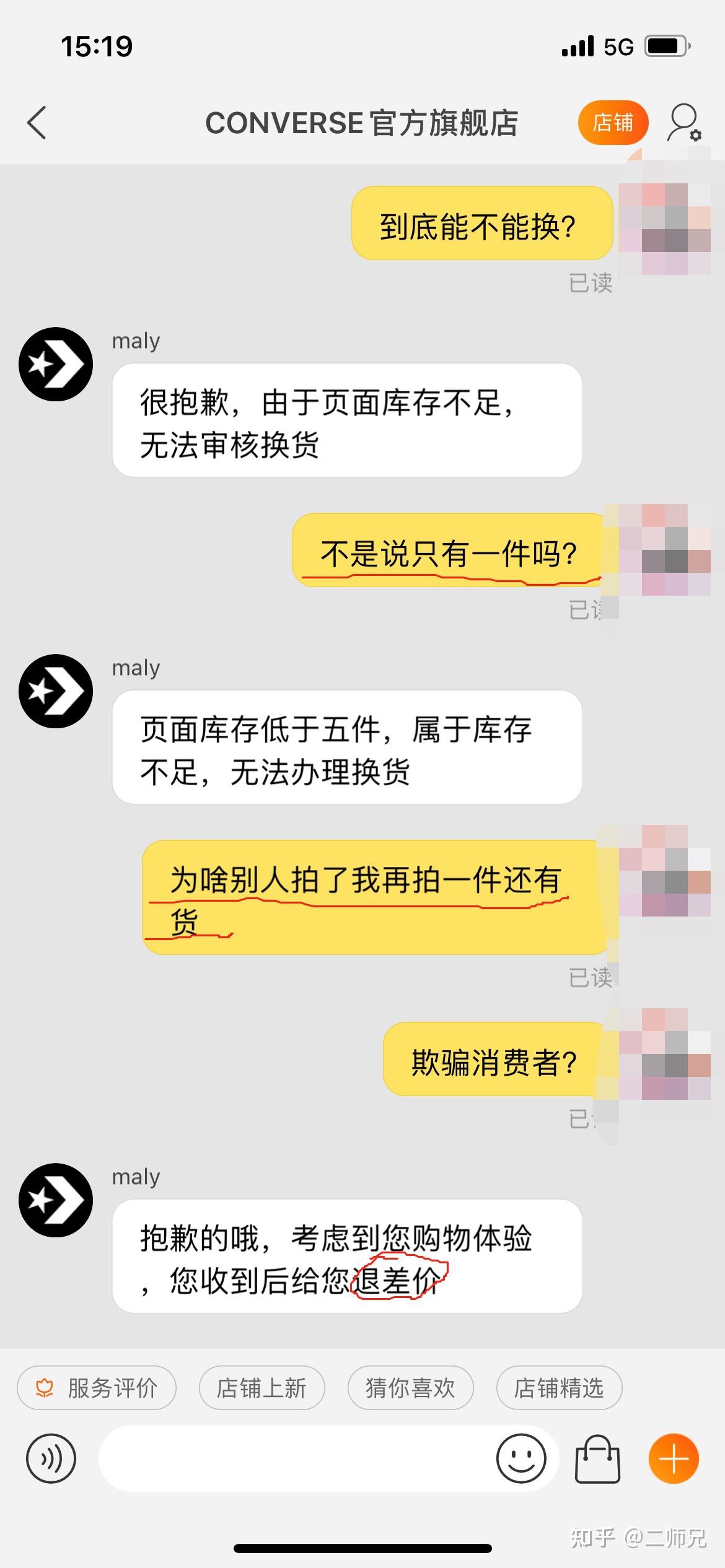Open the shopping bag icon

tap(597, 1459)
